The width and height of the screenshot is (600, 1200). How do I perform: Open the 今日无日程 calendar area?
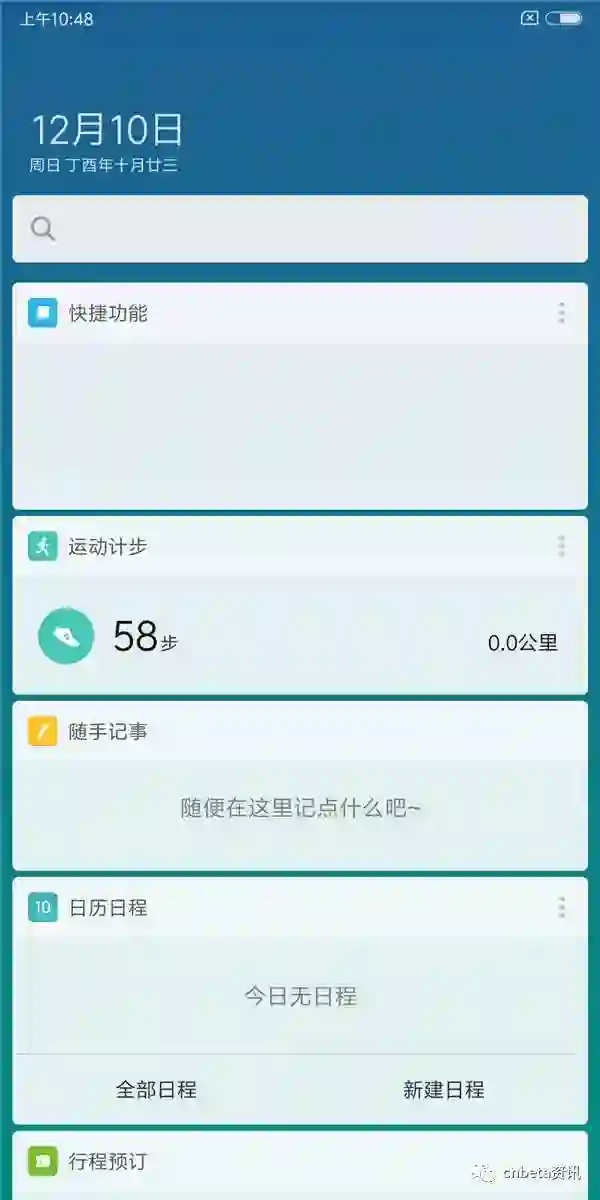[300, 996]
